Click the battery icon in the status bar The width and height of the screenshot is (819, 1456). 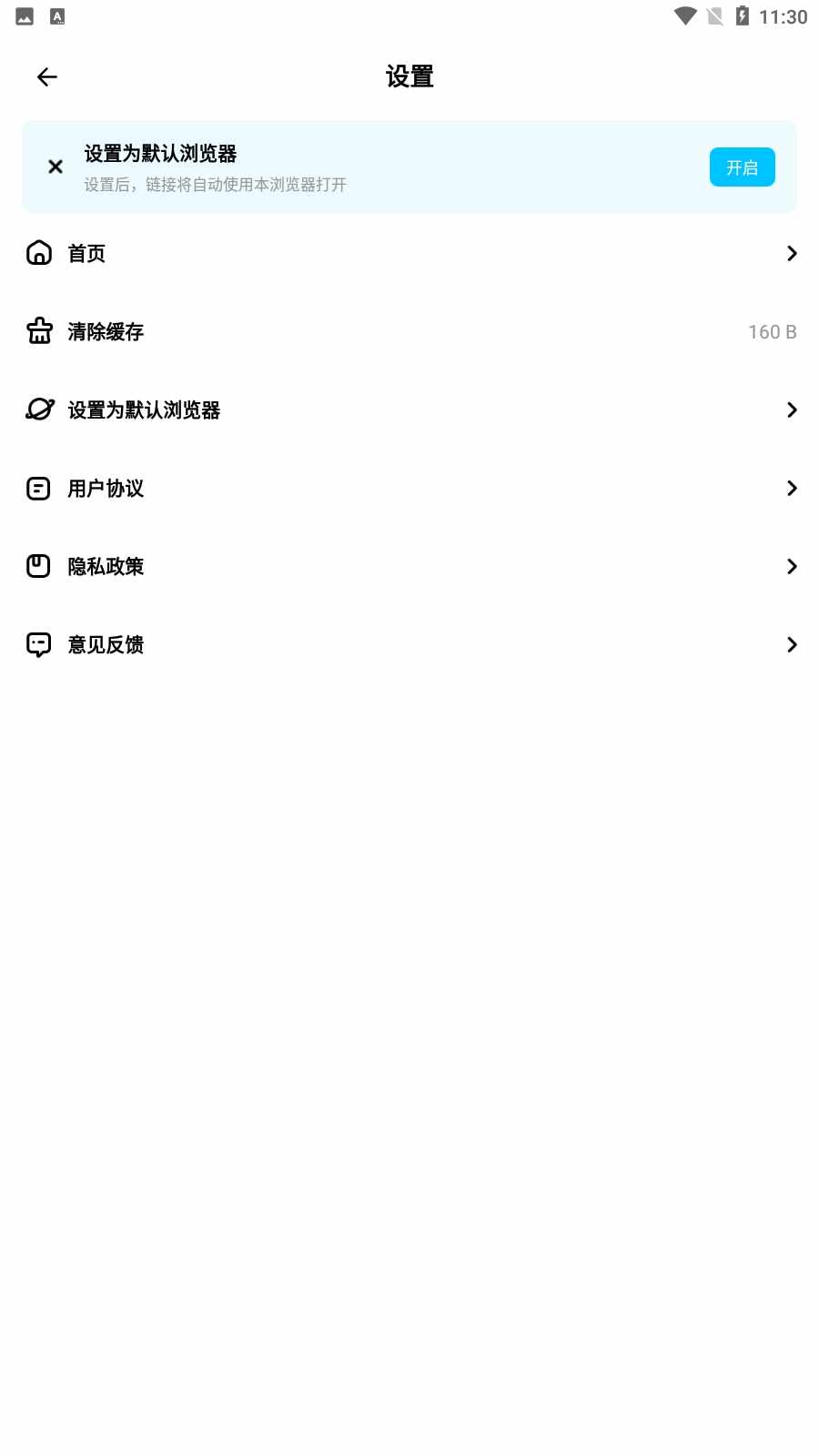pos(744,15)
